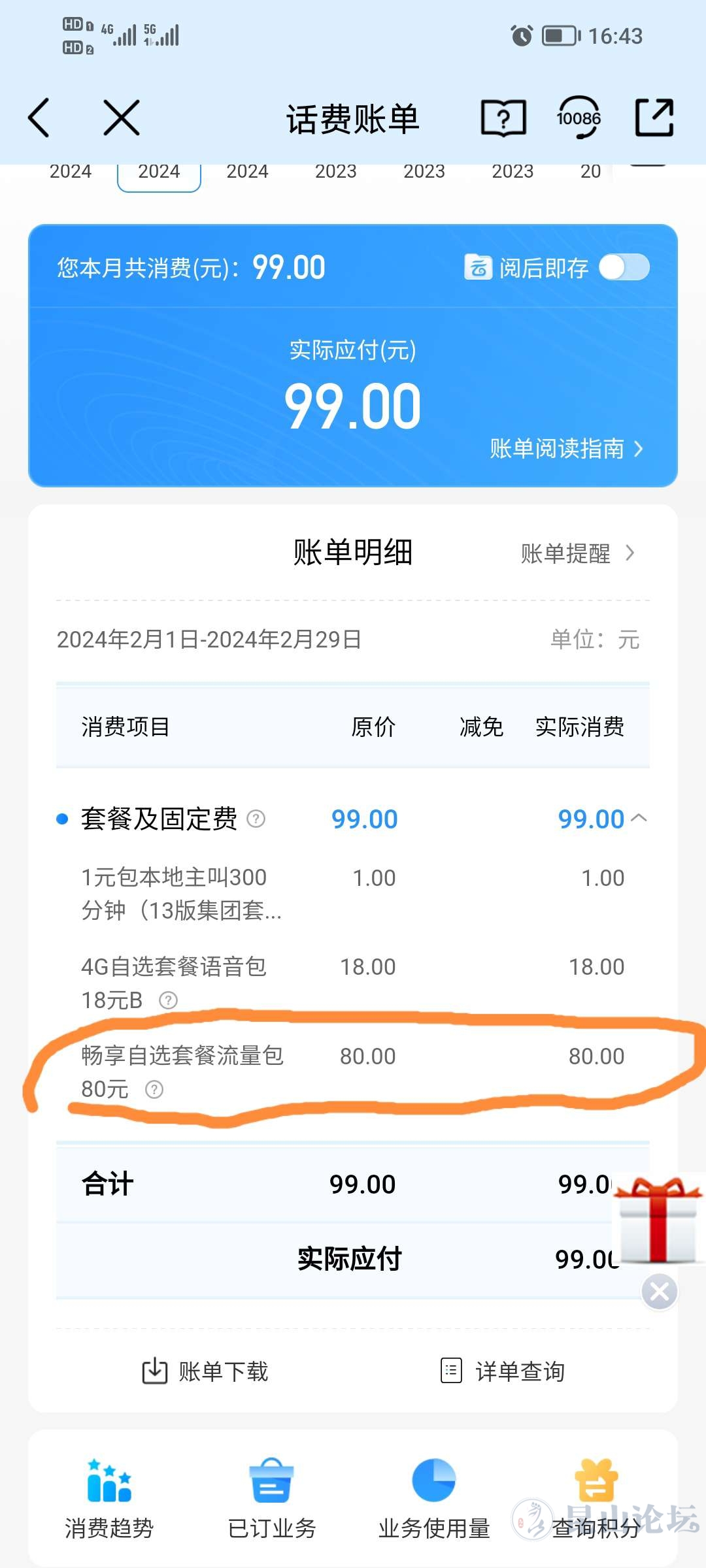Screen dimensions: 706x1568
Task: Open 消费趋势
Action: 109,1497
